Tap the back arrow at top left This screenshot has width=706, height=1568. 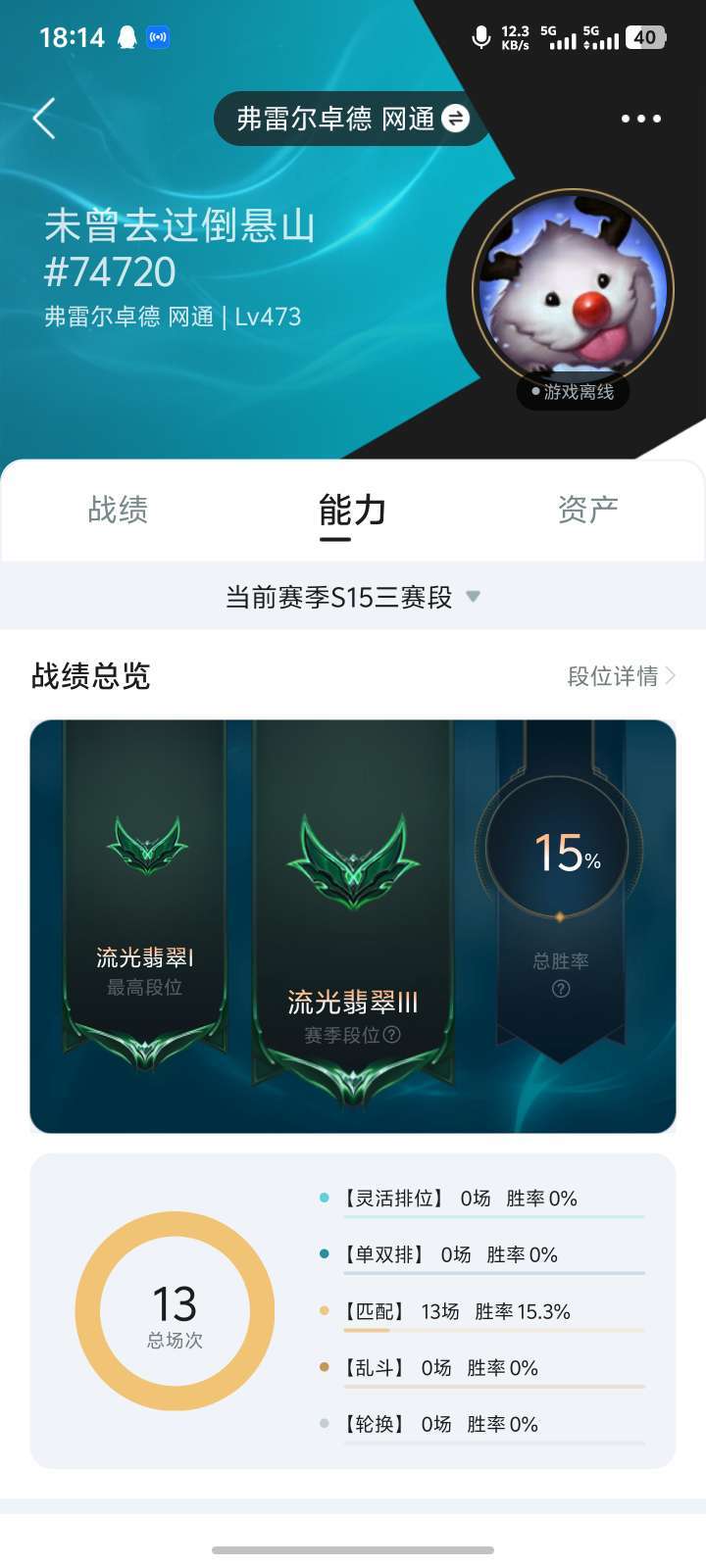point(41,117)
